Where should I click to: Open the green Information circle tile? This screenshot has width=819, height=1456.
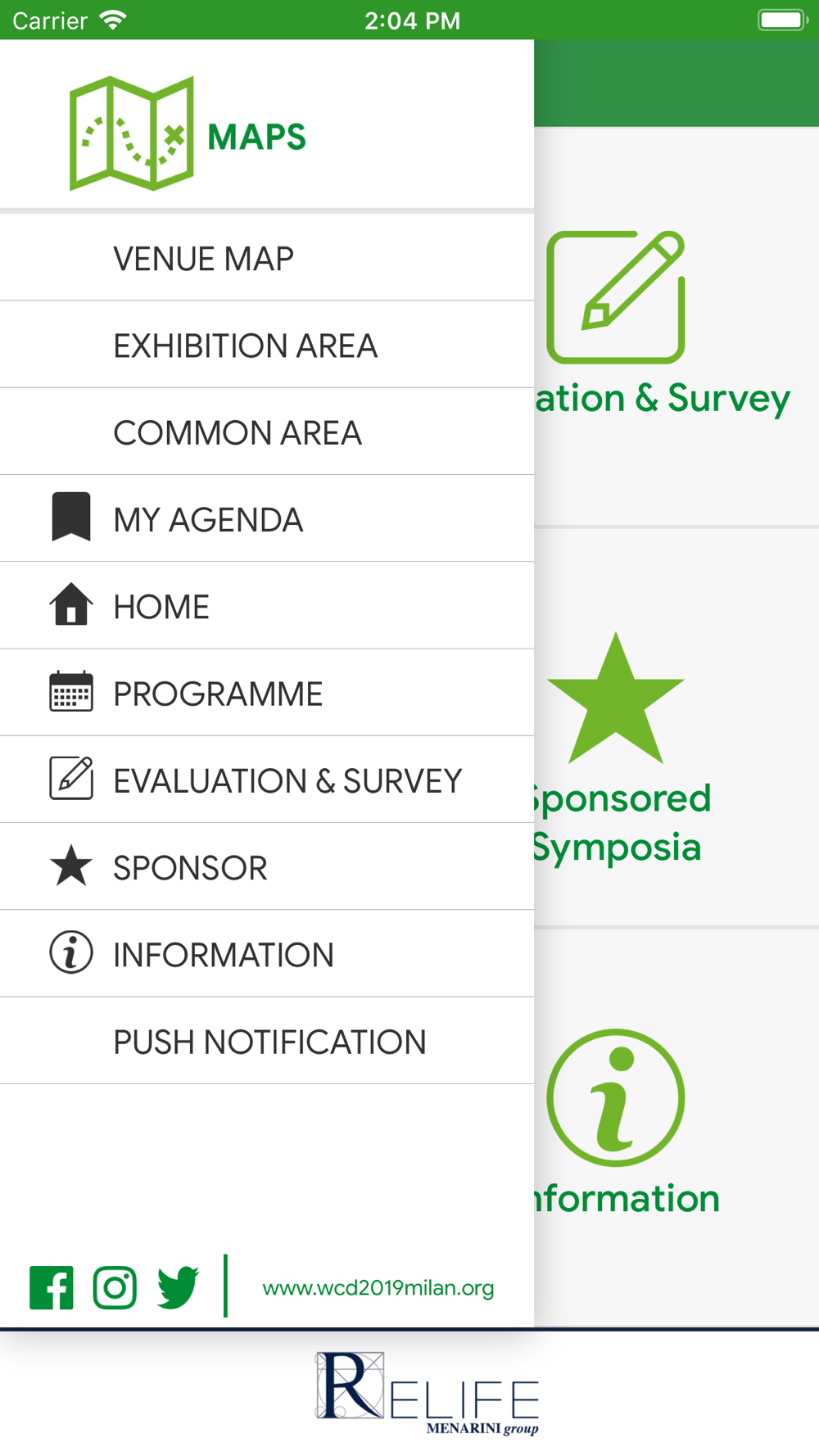[x=676, y=1126]
